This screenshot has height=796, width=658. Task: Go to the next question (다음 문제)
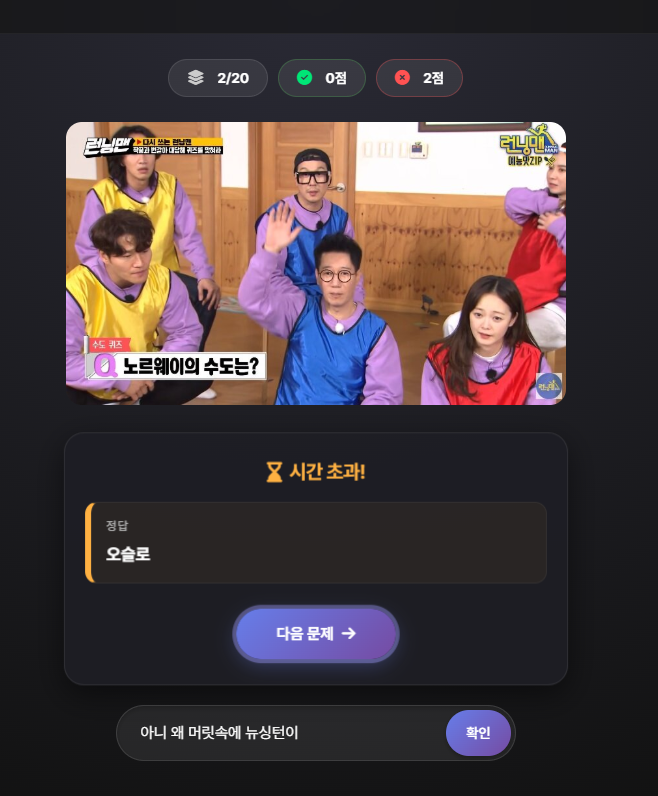316,633
